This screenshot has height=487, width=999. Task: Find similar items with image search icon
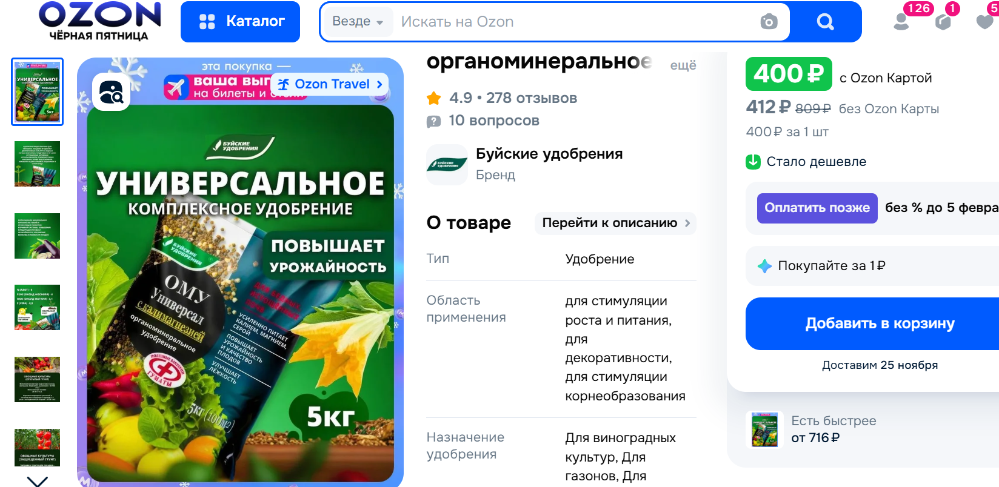click(110, 94)
